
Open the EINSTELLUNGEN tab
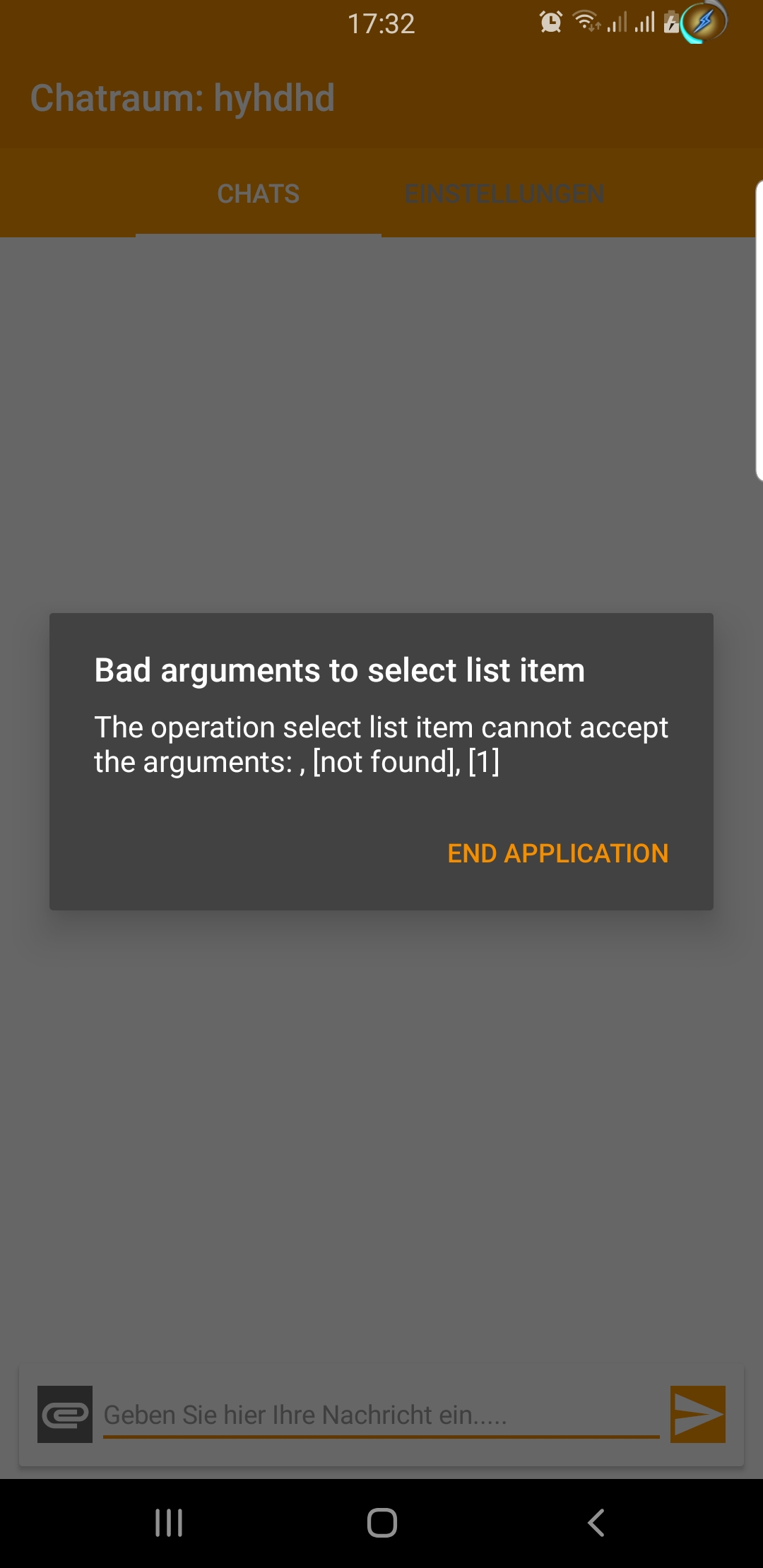(504, 194)
